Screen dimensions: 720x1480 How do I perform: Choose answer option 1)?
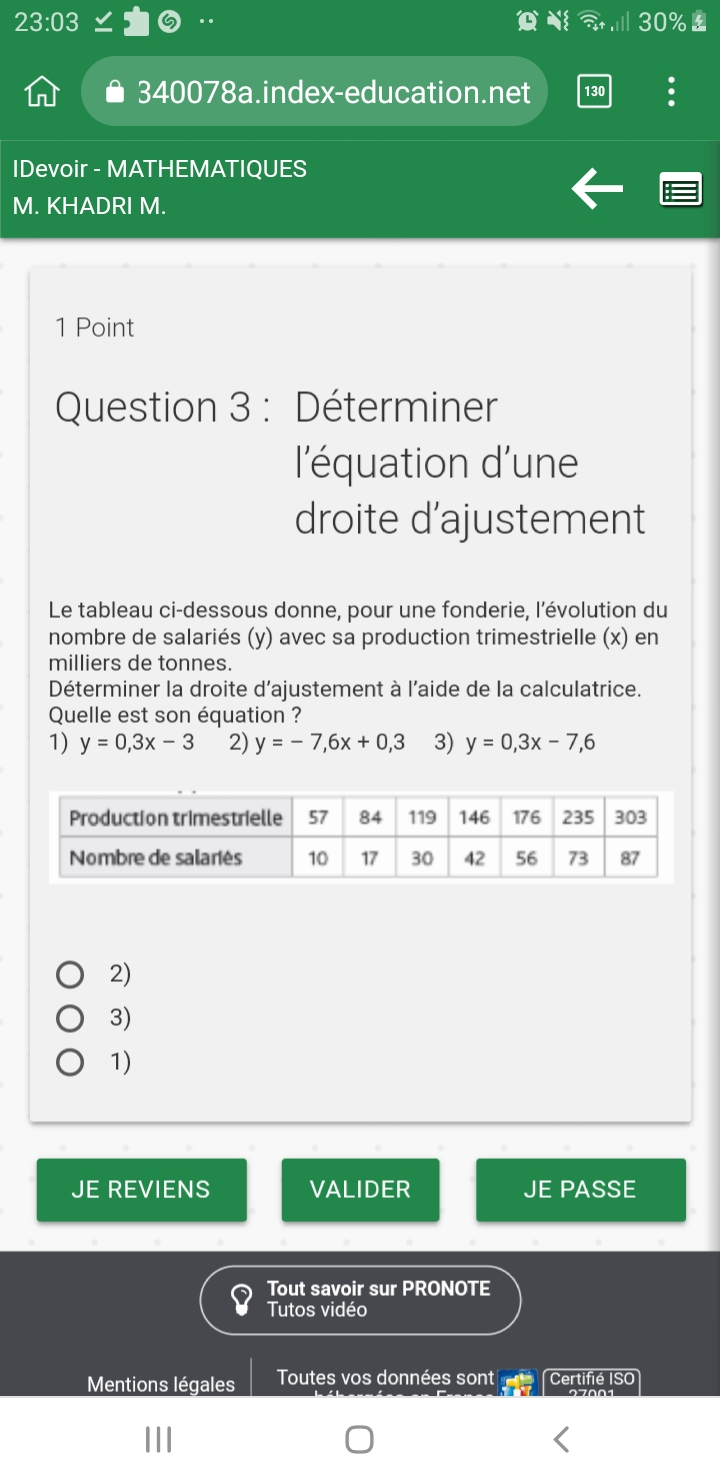(70, 1062)
